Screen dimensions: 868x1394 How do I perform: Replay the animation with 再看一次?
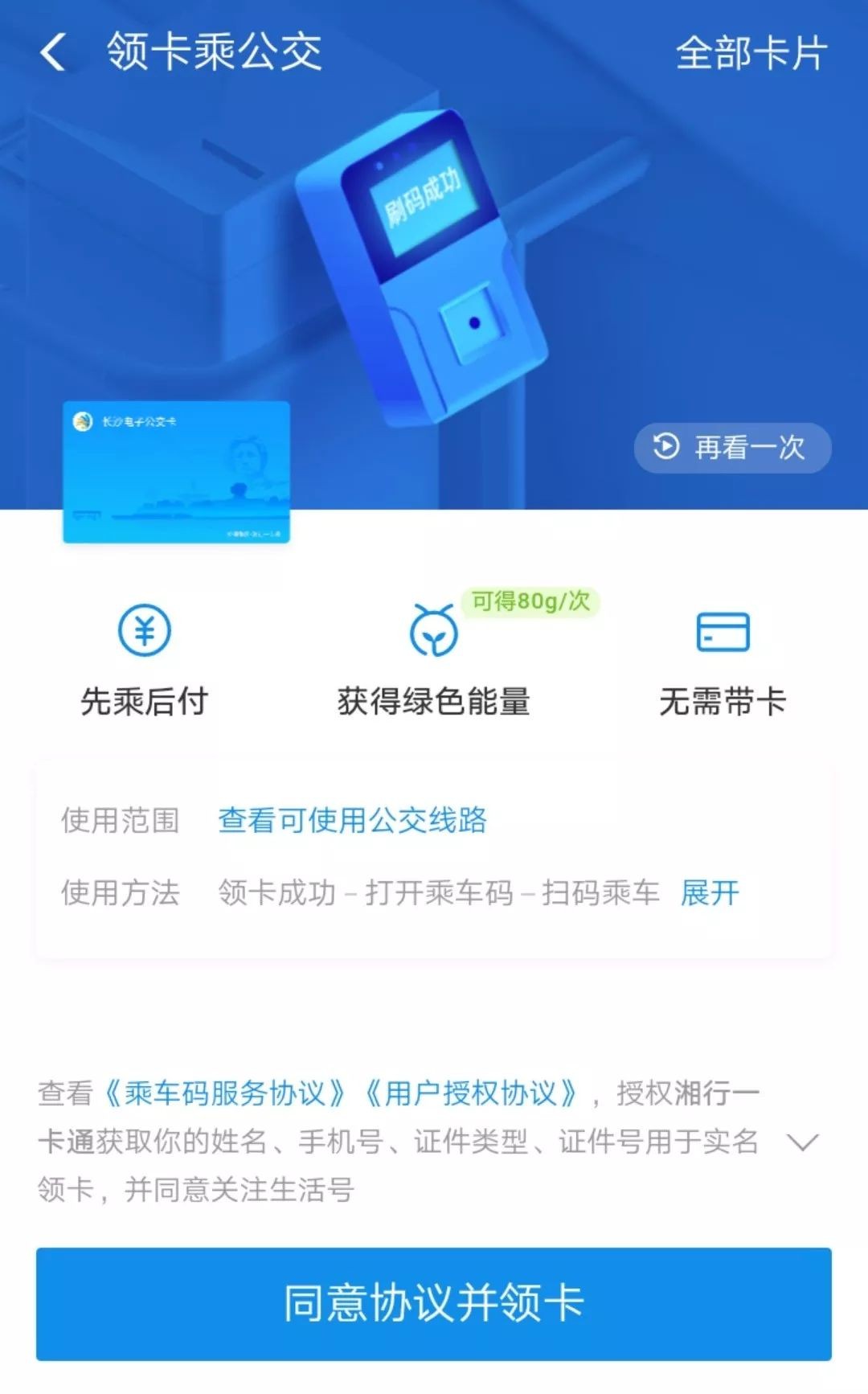732,447
